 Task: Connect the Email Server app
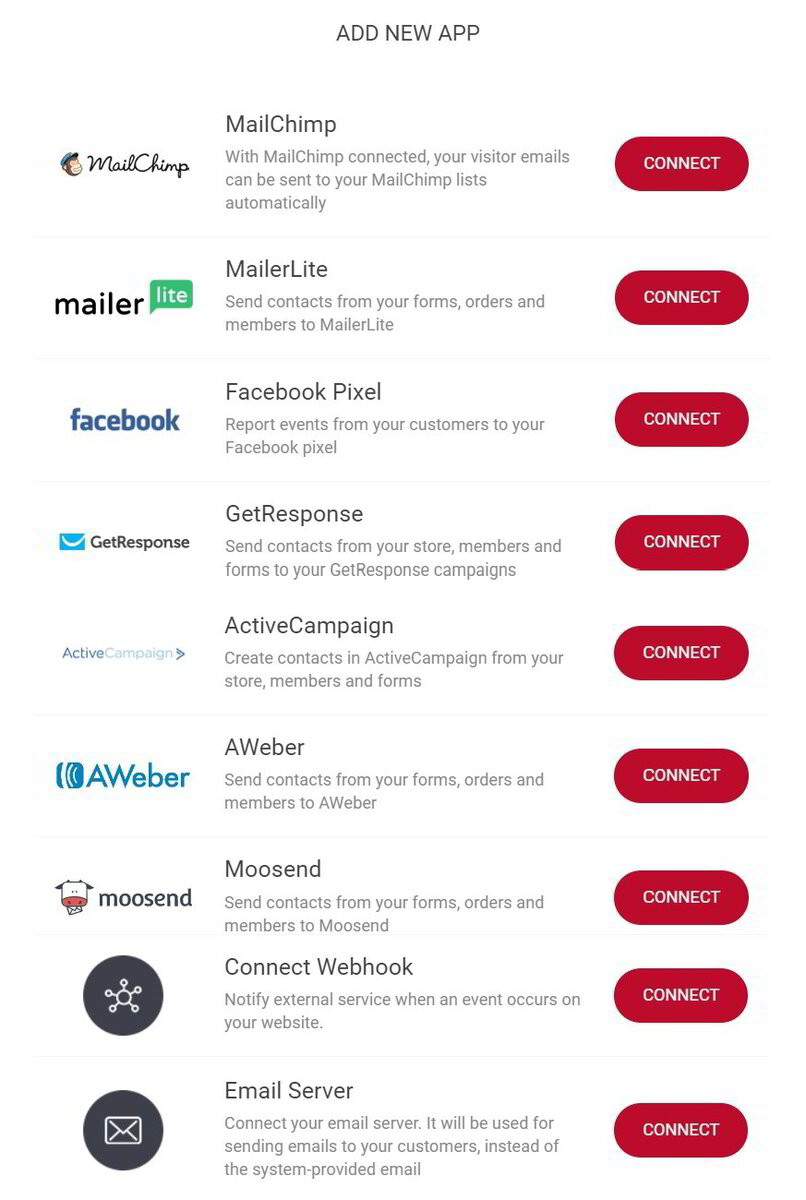[681, 1130]
